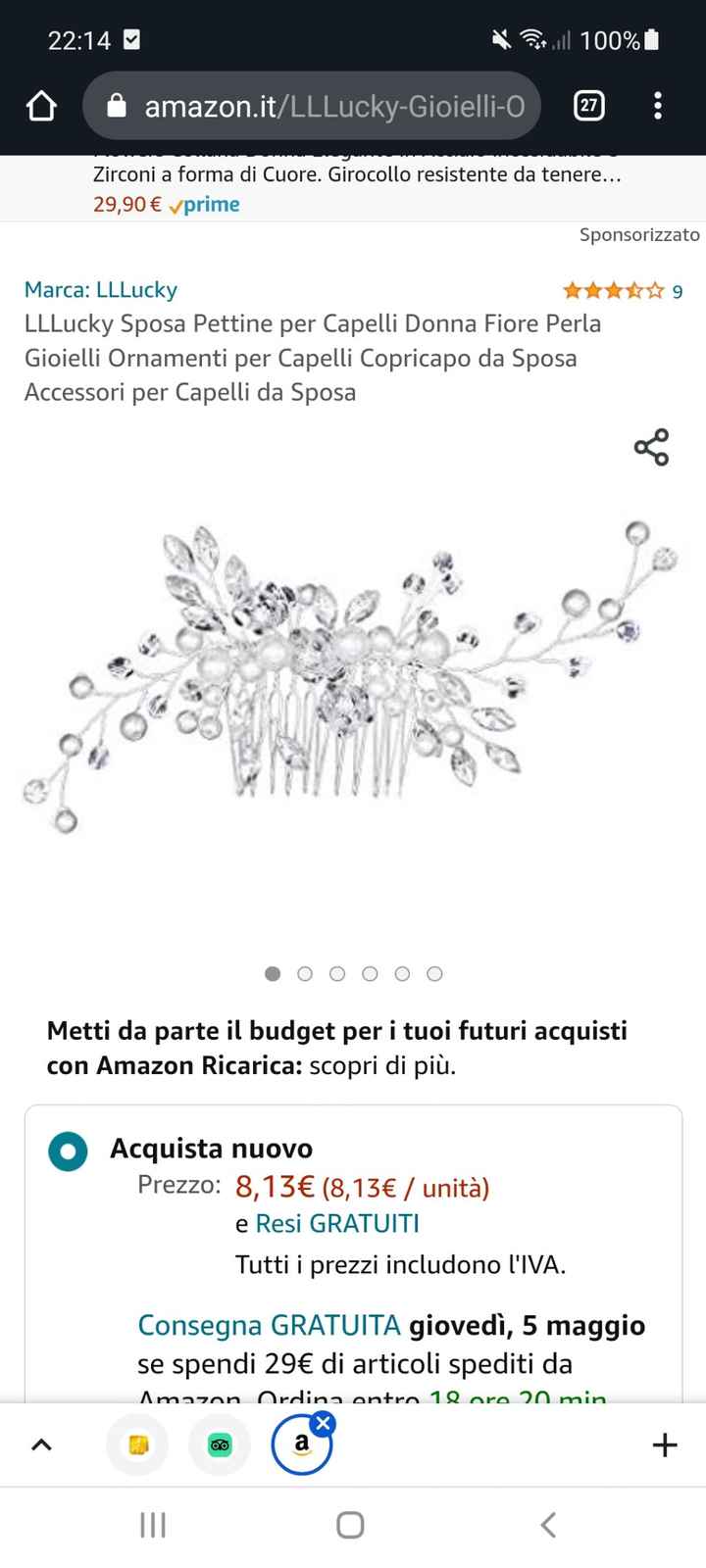Open the browser overflow menu
Viewport: 706px width, 1568px height.
(658, 106)
